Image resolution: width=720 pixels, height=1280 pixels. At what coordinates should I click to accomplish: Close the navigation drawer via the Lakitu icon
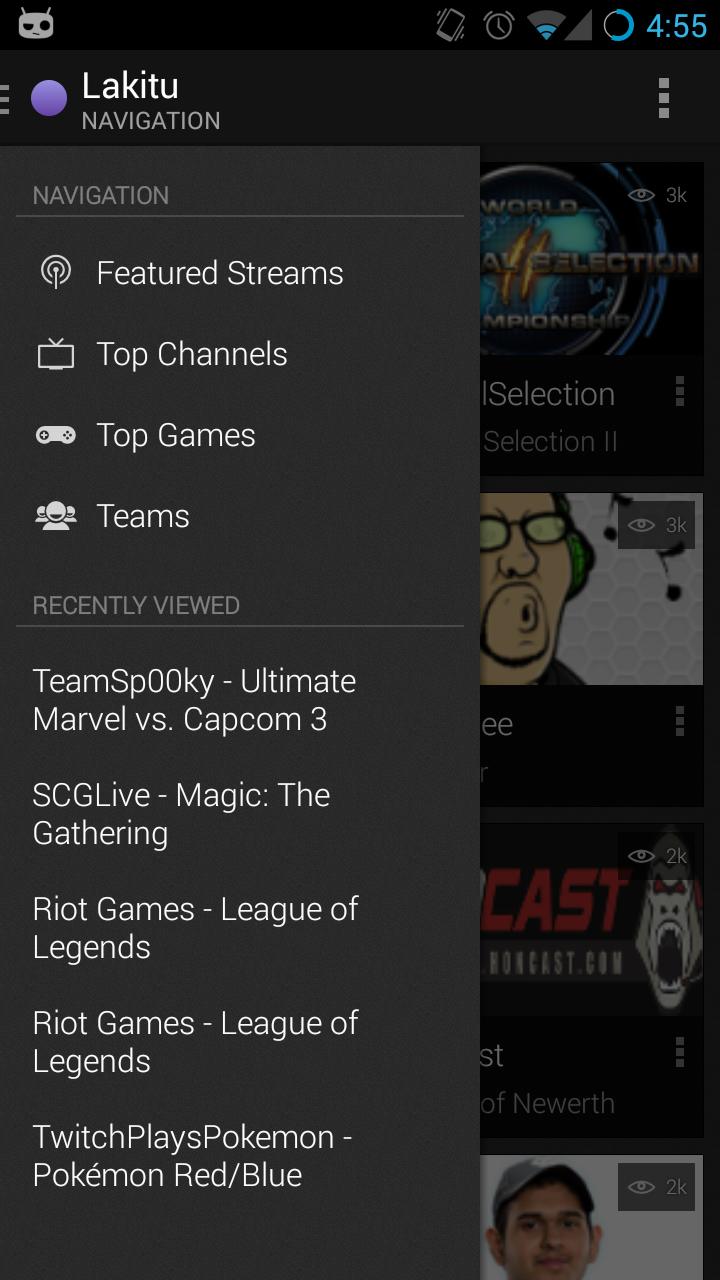(48, 98)
